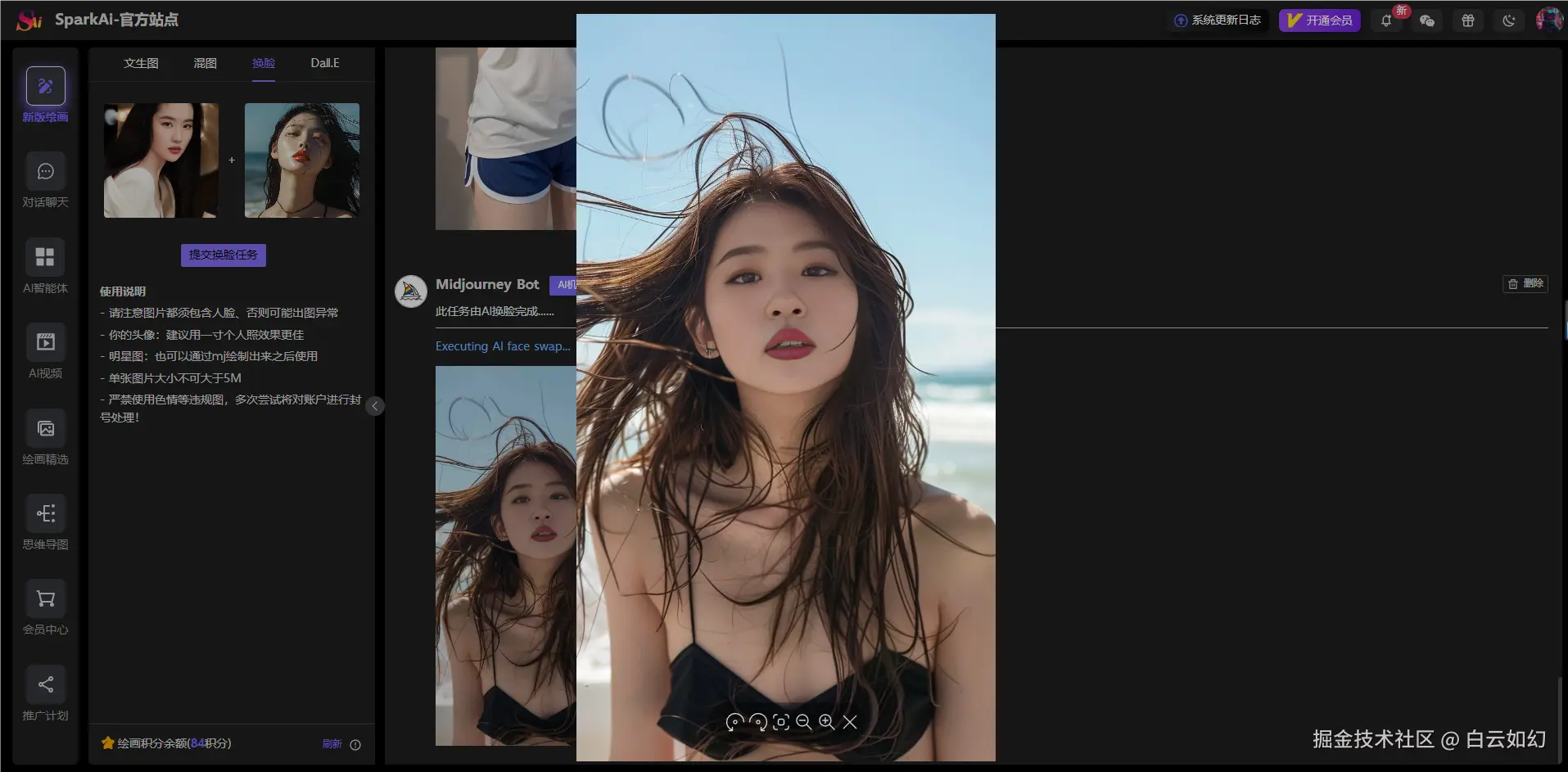The image size is (1568, 772).
Task: Open the 系统更新日志 changelog
Action: click(1218, 20)
